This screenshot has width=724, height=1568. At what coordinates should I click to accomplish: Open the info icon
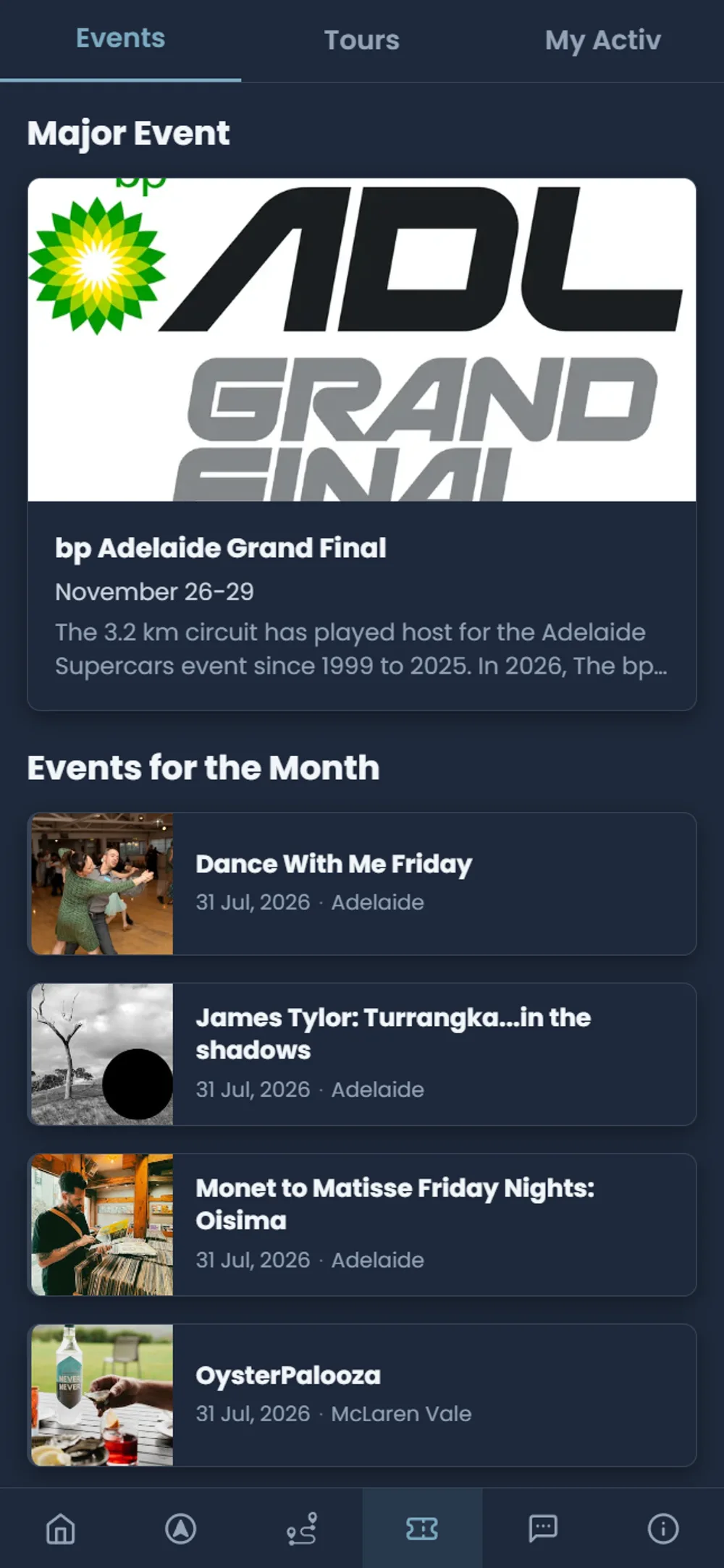pyautogui.click(x=663, y=1529)
